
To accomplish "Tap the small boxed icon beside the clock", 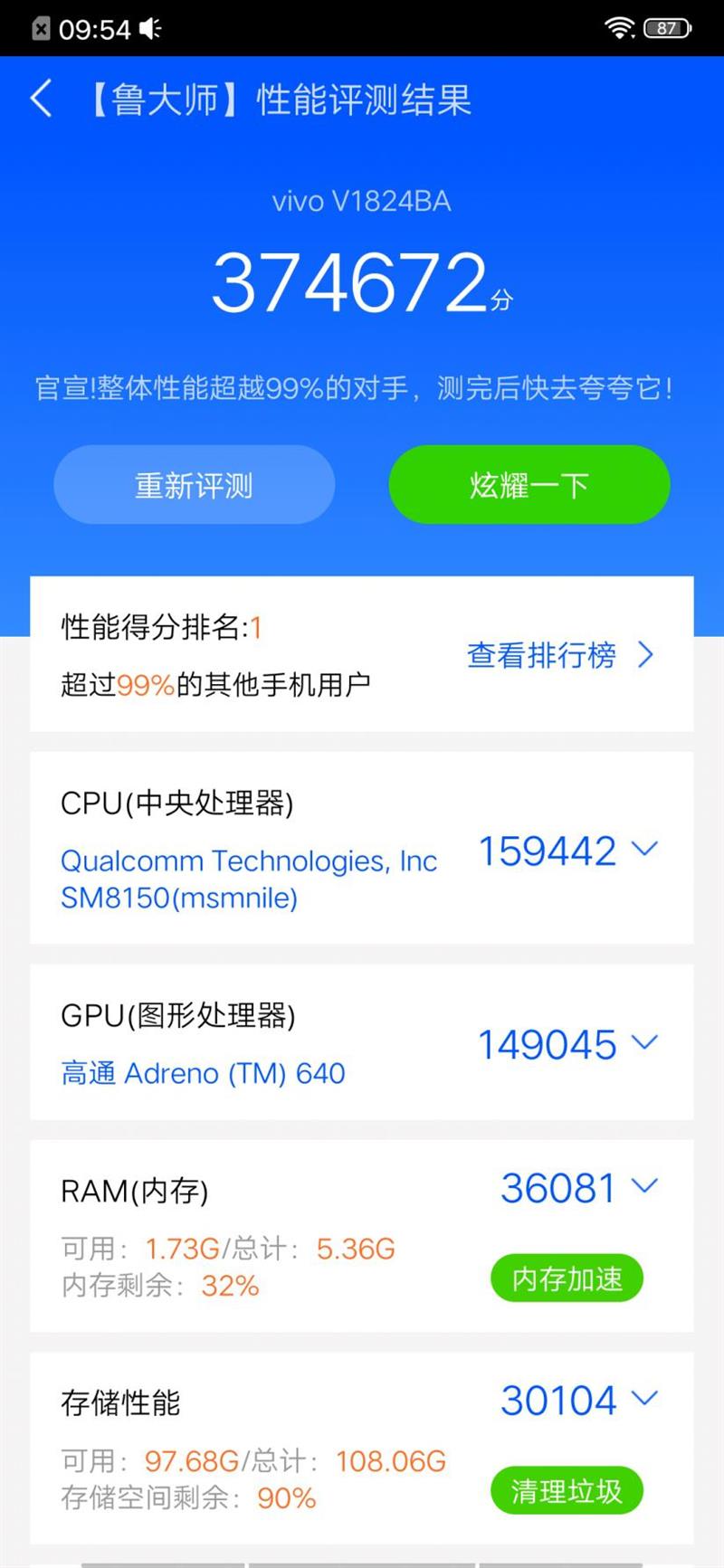I will [40, 28].
